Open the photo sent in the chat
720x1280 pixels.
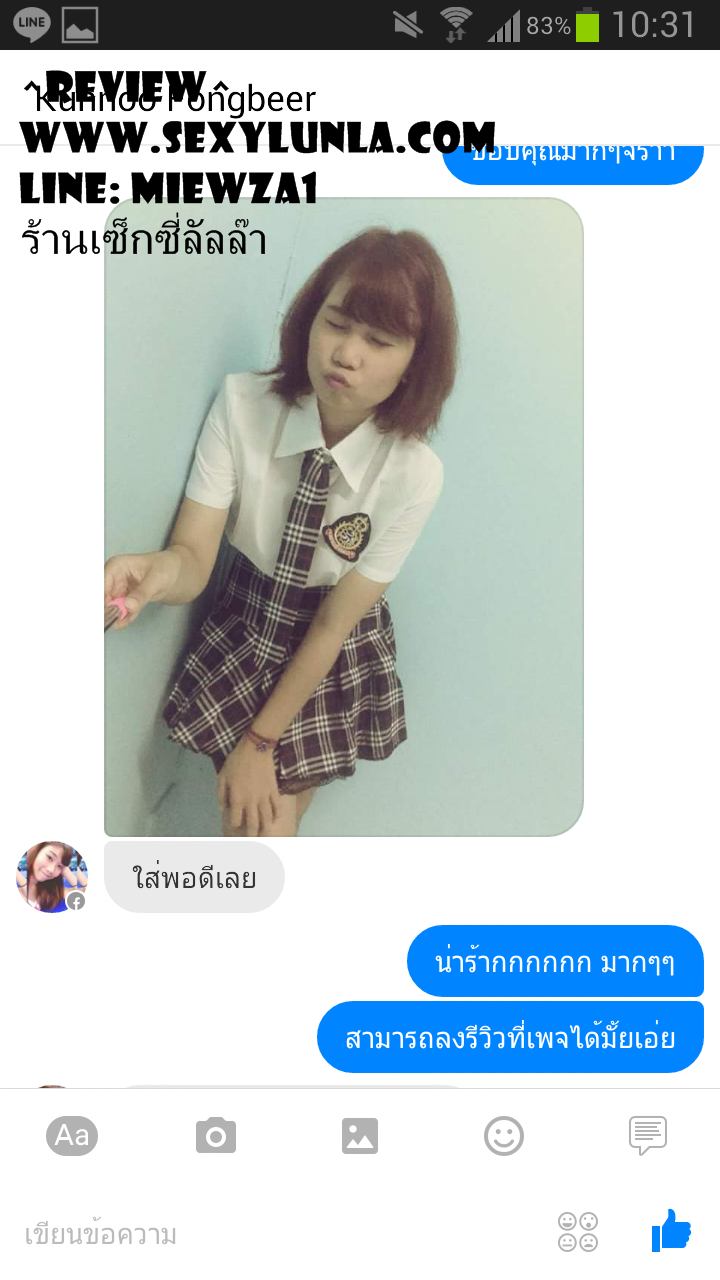[x=343, y=516]
